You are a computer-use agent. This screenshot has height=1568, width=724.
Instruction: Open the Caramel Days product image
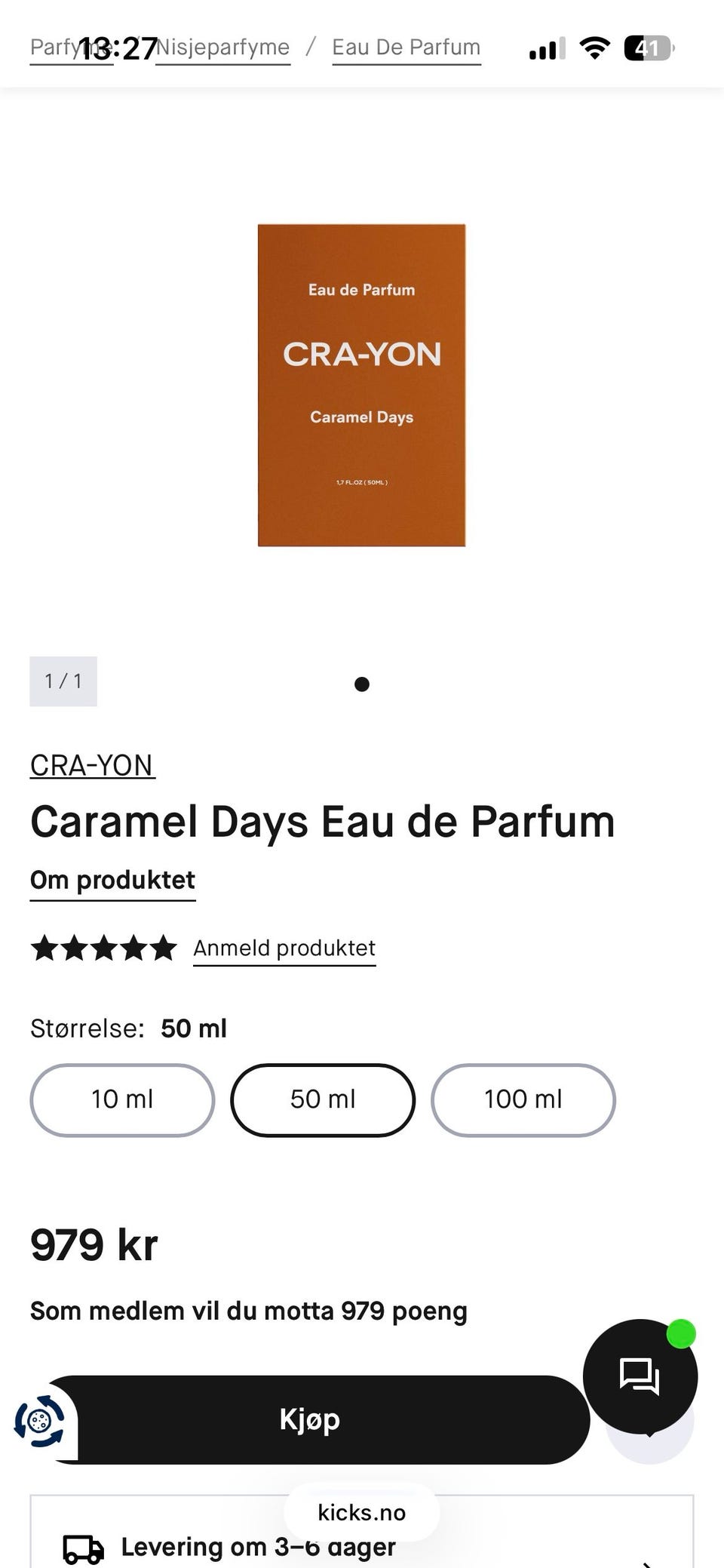point(362,385)
